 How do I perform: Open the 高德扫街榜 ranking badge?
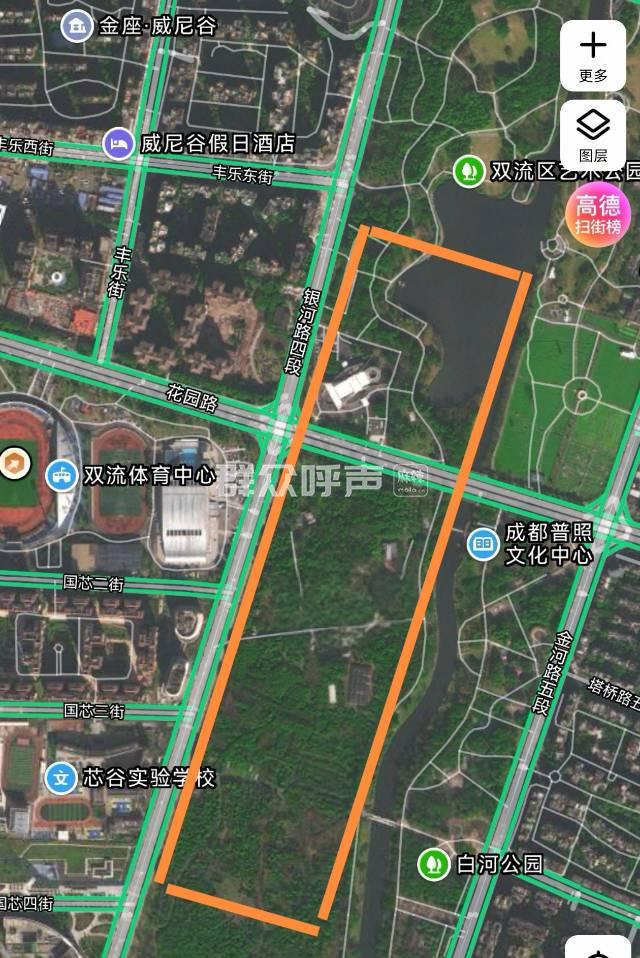coord(597,214)
